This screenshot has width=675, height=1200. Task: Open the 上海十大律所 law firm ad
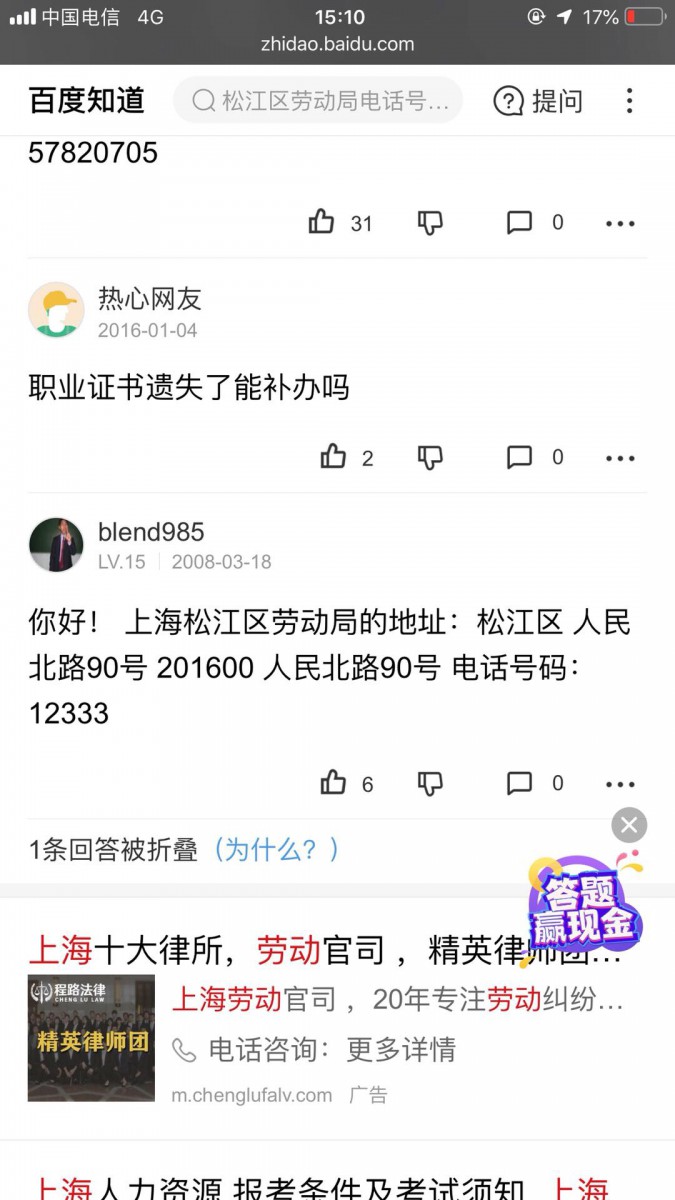pos(325,950)
